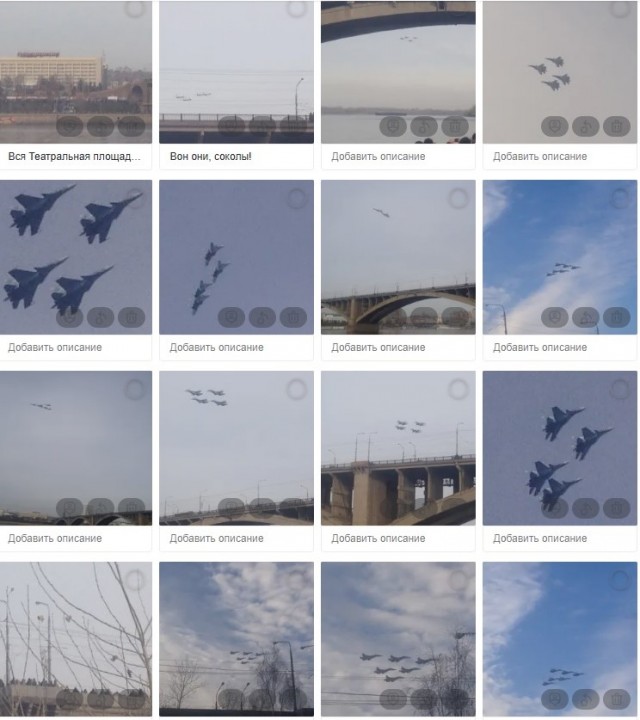Edit the description "Вон они, соколы!"
The width and height of the screenshot is (640, 720).
click(211, 157)
